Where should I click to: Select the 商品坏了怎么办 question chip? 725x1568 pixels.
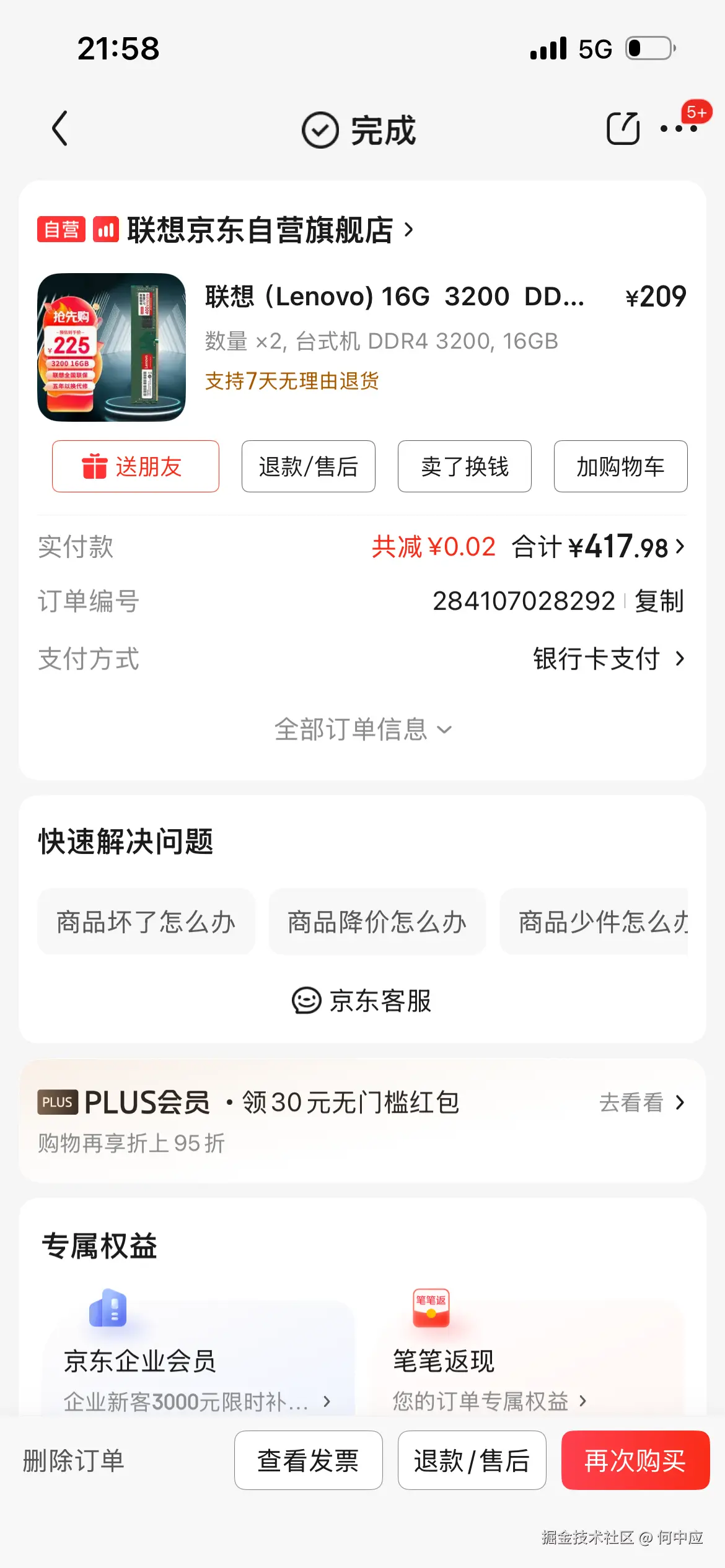click(x=146, y=921)
